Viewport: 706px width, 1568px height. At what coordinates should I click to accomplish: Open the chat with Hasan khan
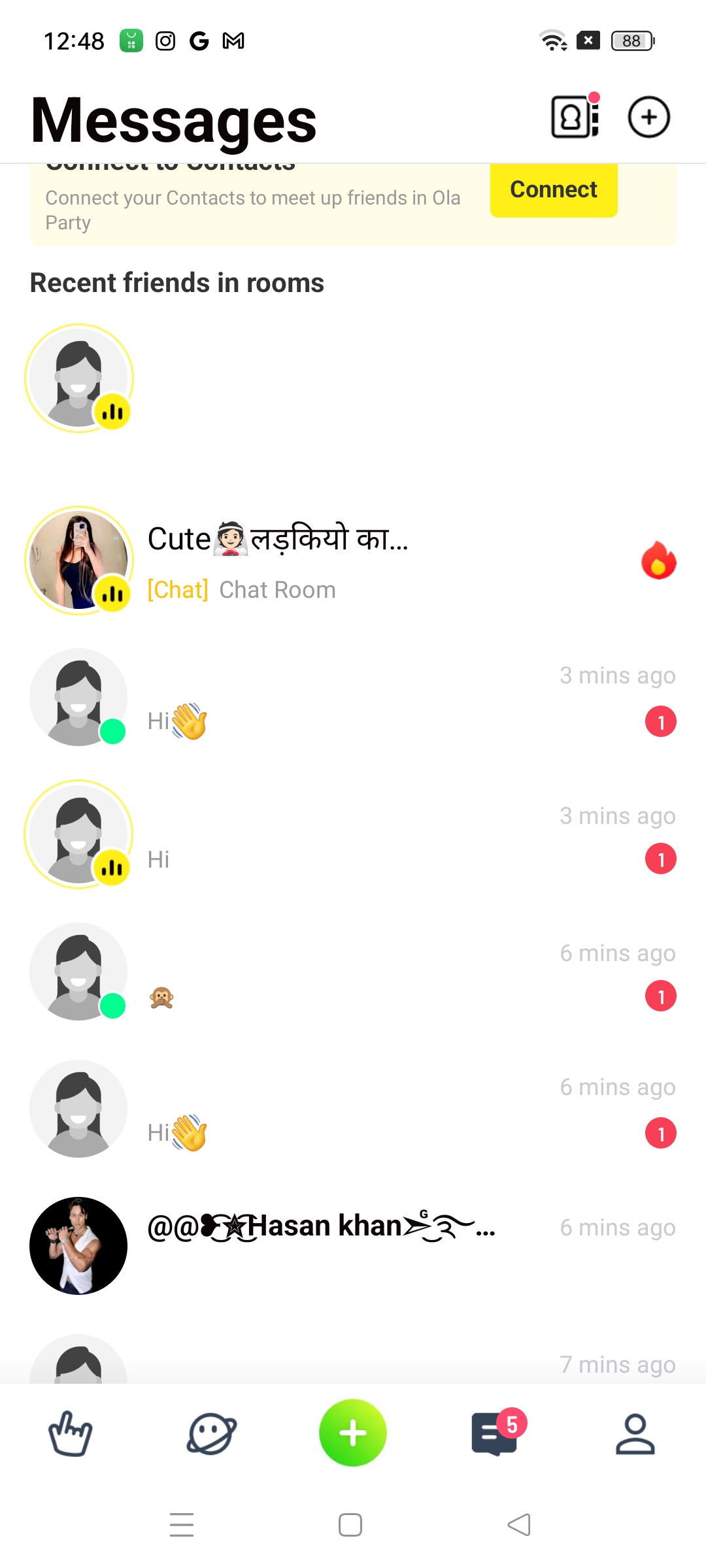tap(353, 1245)
